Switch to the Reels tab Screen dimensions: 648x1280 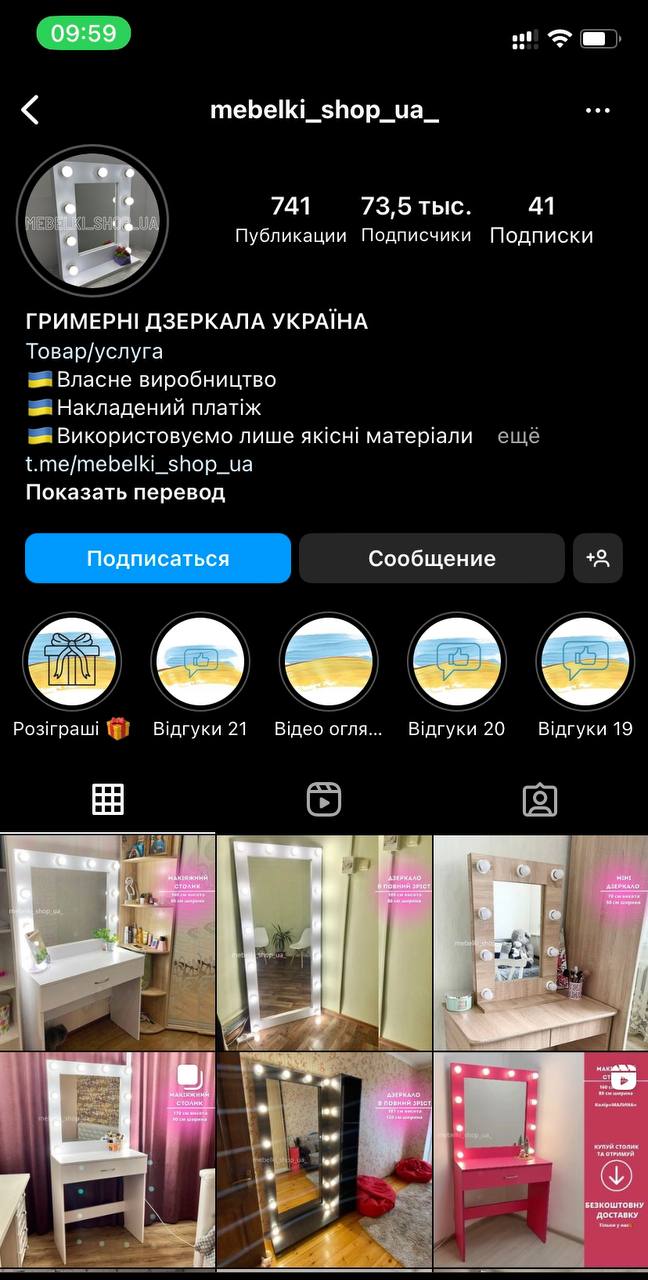coord(324,799)
